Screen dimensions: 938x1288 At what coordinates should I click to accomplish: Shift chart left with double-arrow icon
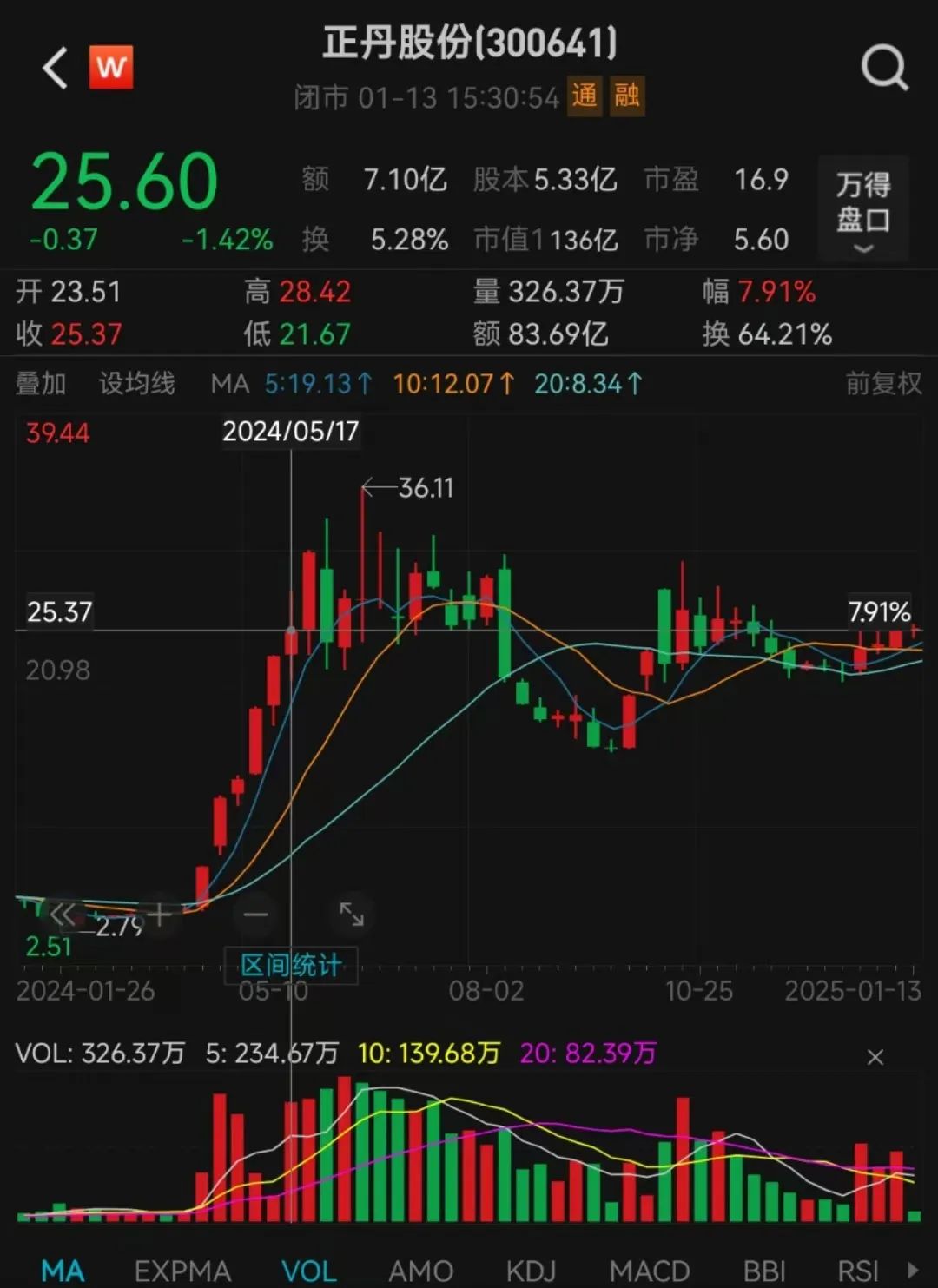63,914
